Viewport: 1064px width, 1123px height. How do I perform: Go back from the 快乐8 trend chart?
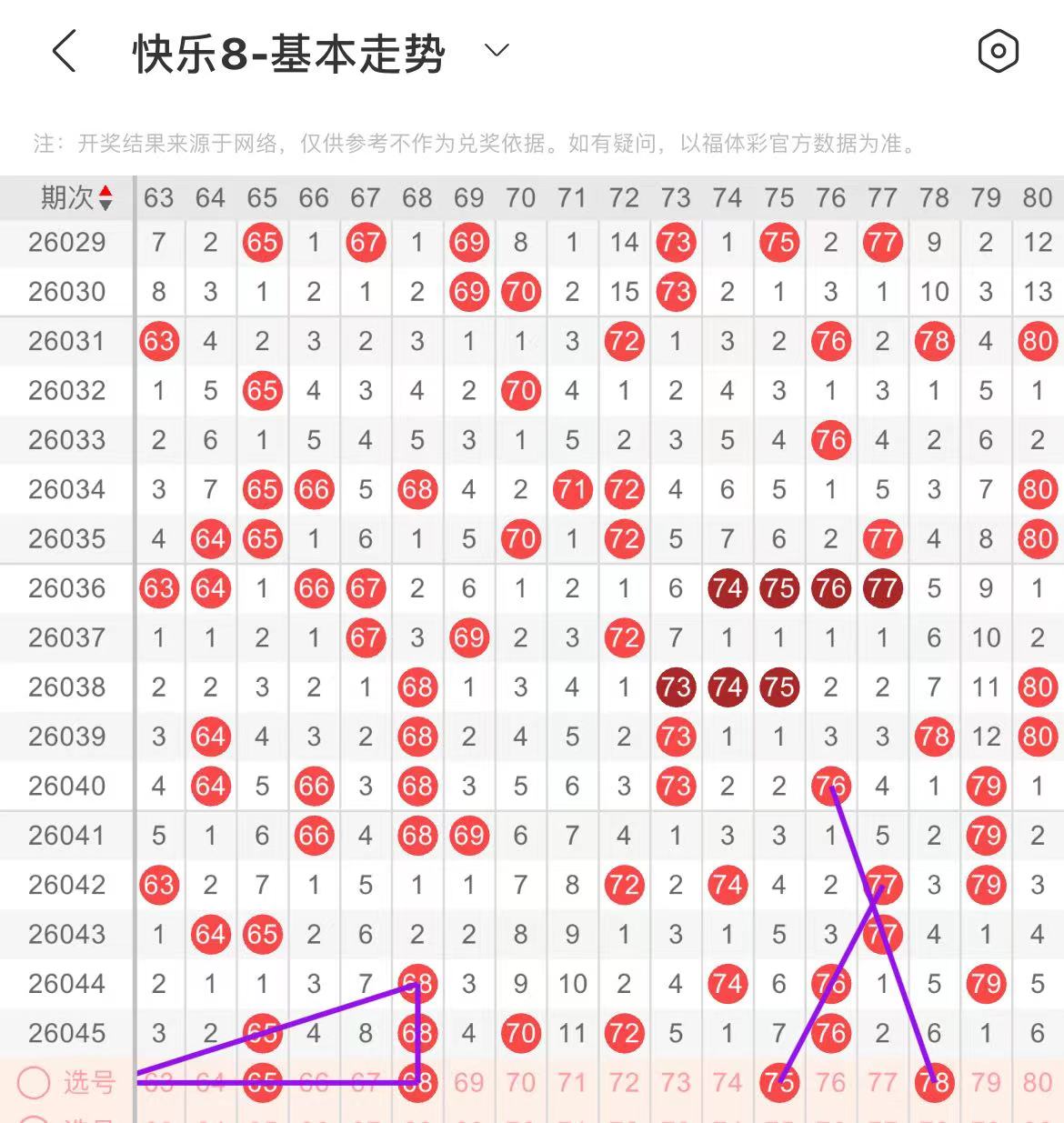64,52
